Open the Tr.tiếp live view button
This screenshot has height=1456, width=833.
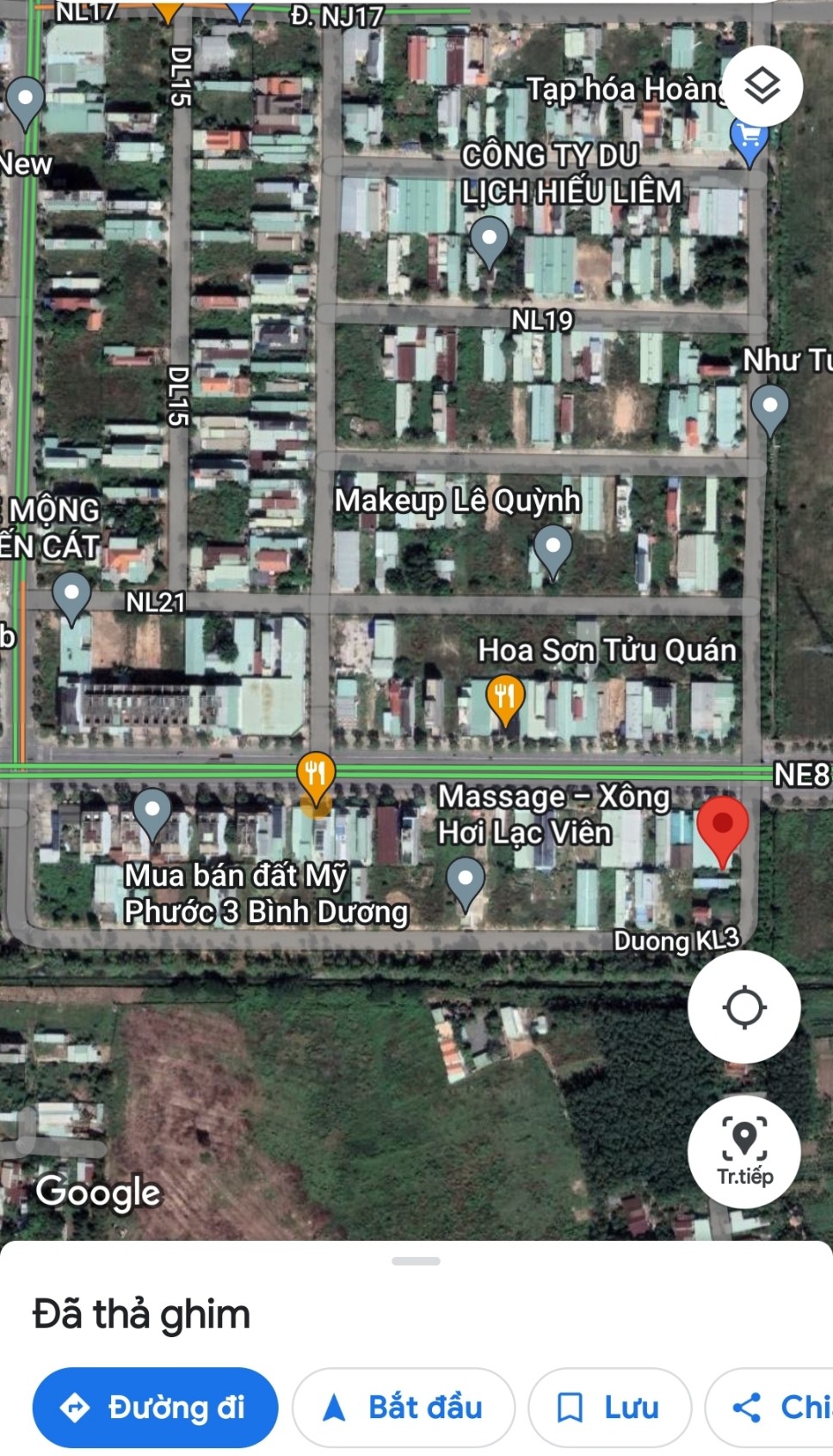tap(744, 1150)
